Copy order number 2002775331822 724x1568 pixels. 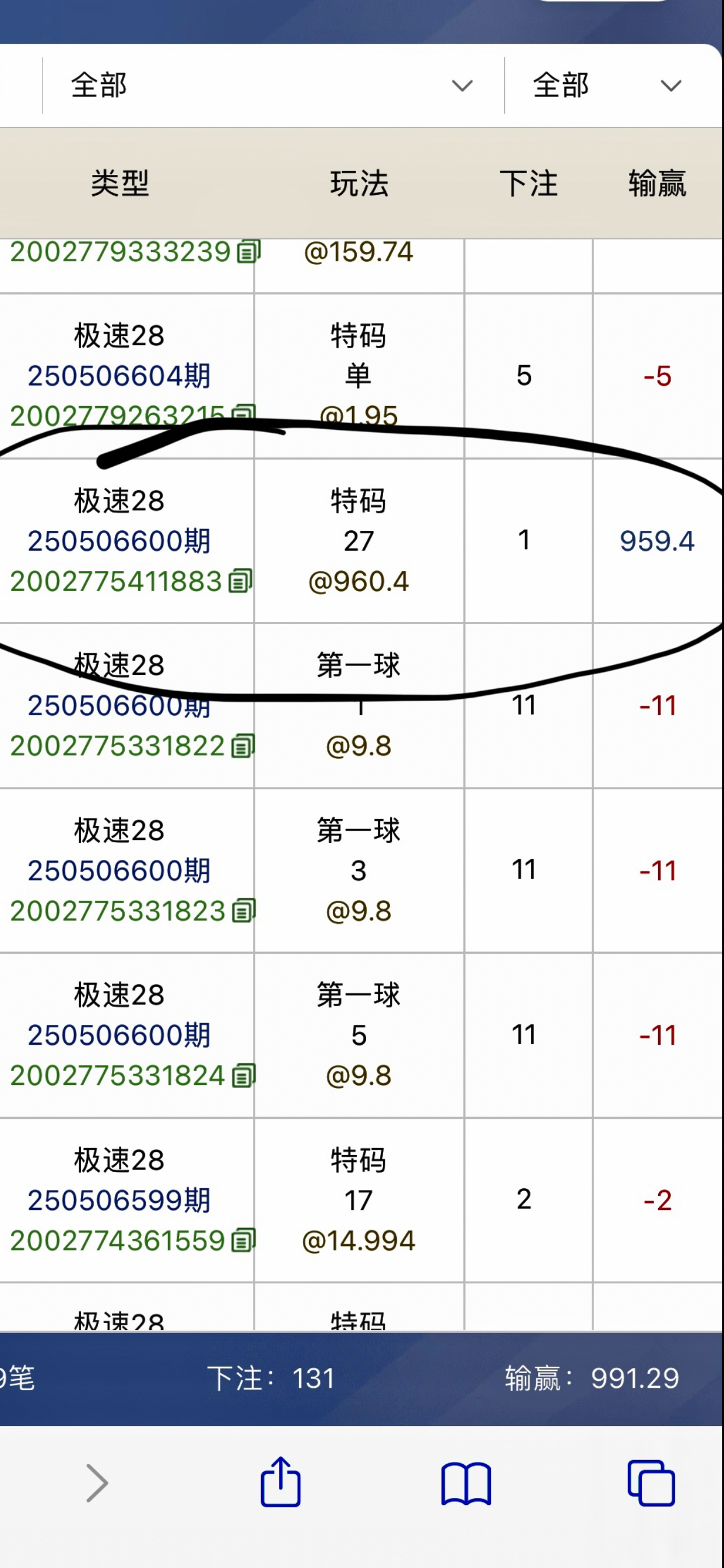(242, 745)
